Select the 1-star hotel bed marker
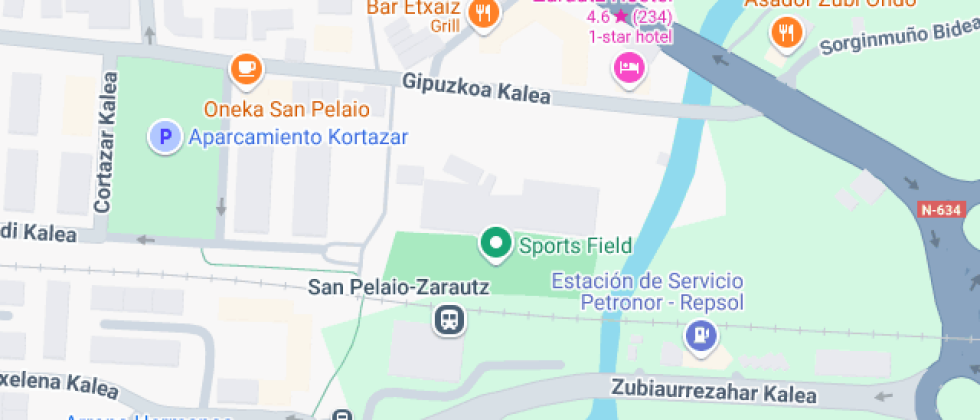This screenshot has width=980, height=420. (x=629, y=68)
